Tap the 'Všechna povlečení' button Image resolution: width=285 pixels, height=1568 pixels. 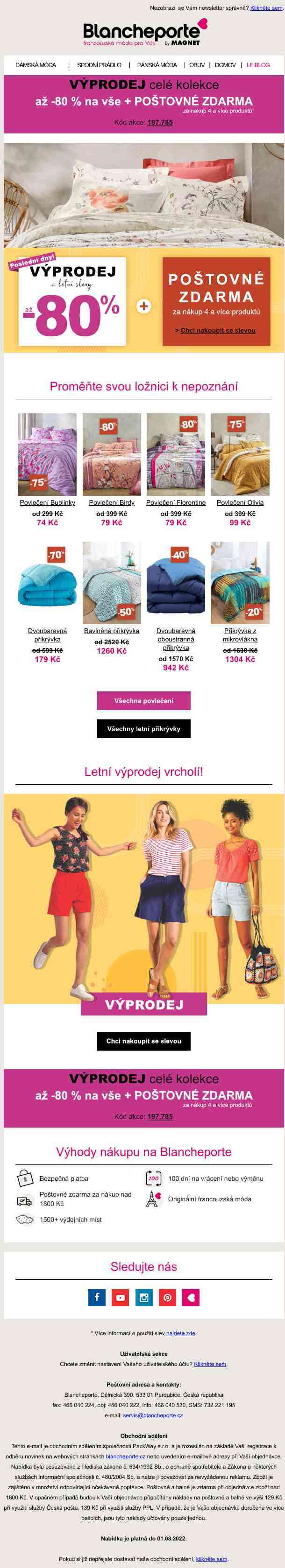pyautogui.click(x=144, y=701)
